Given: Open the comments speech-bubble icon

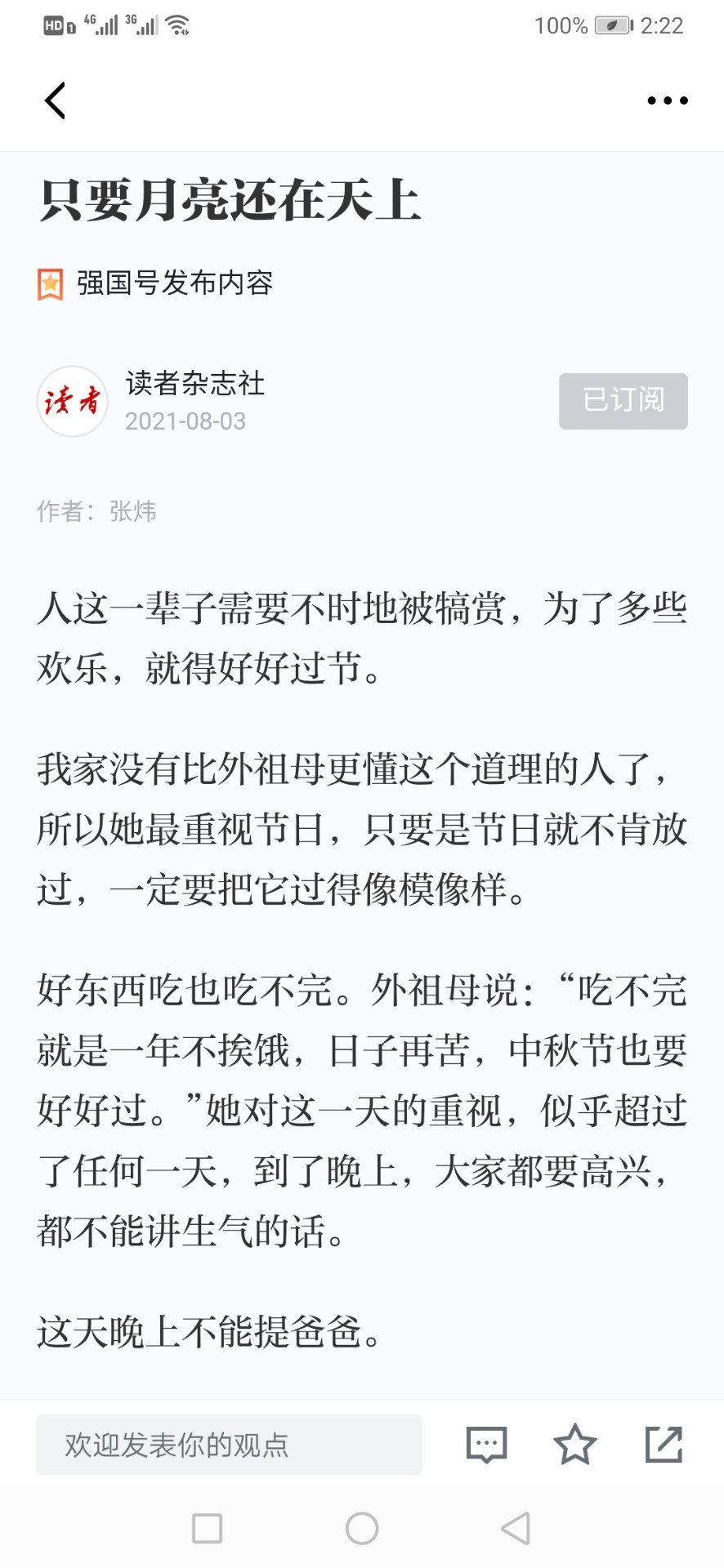Looking at the screenshot, I should pyautogui.click(x=487, y=1445).
